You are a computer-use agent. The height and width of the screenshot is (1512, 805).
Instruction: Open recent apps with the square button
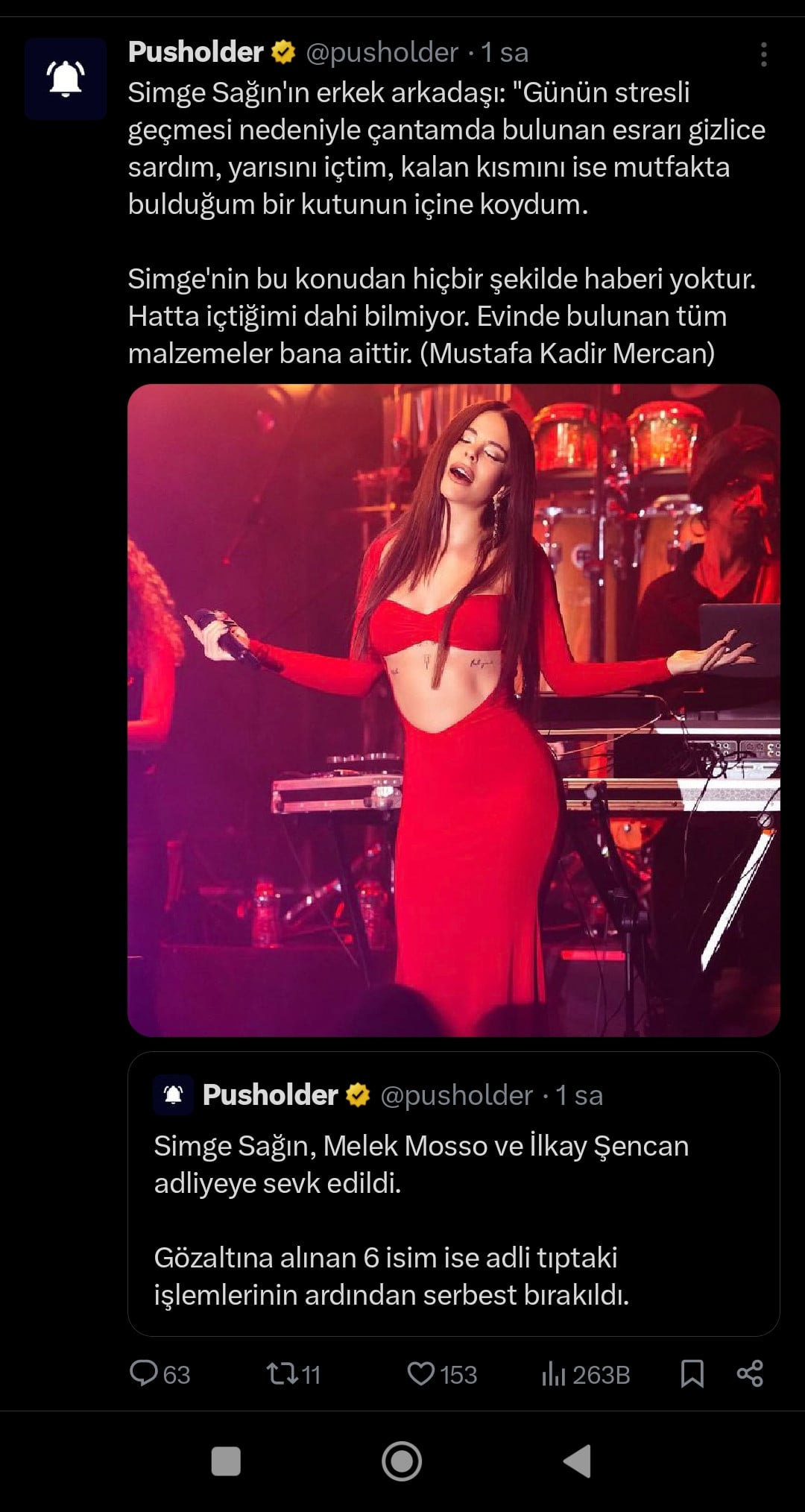pyautogui.click(x=226, y=1461)
